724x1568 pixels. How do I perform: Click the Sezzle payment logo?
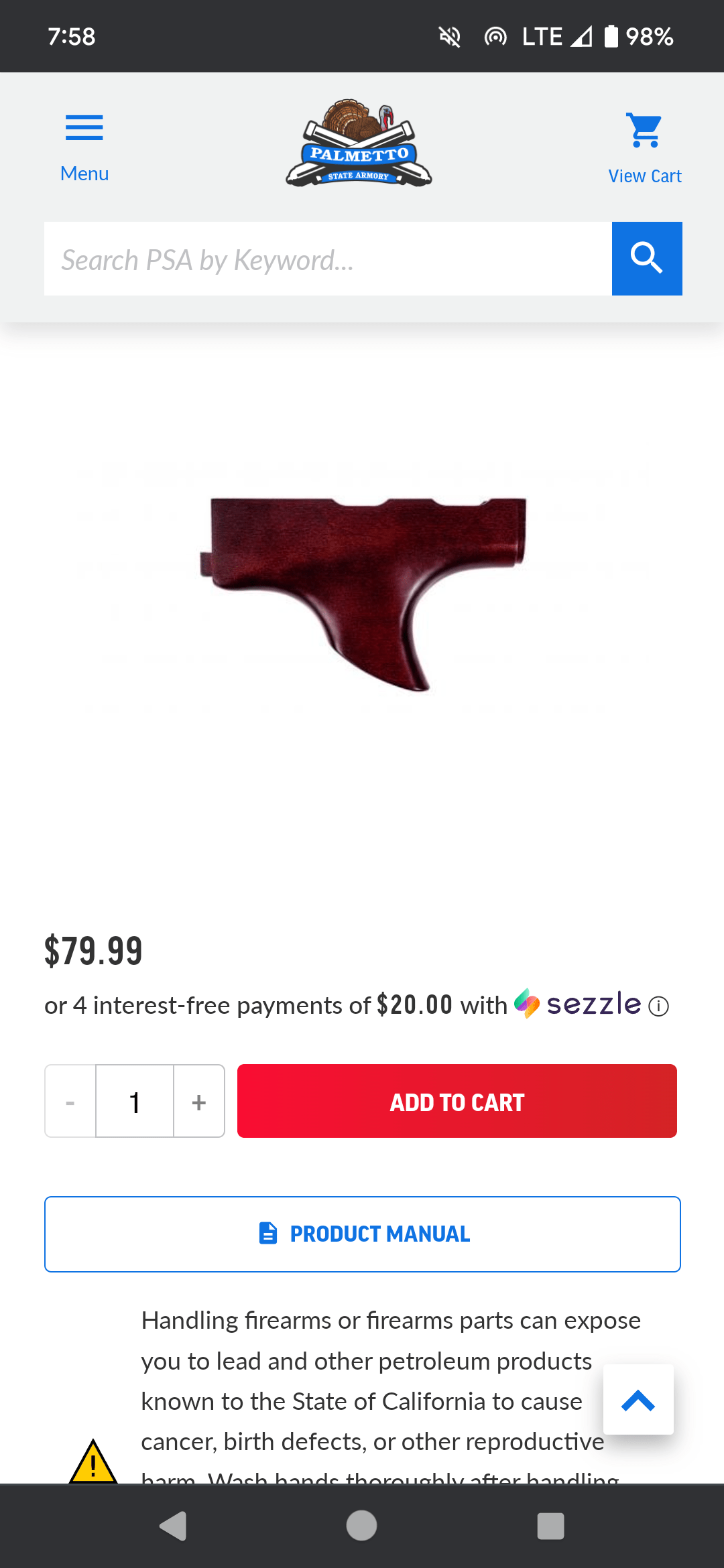585,1004
